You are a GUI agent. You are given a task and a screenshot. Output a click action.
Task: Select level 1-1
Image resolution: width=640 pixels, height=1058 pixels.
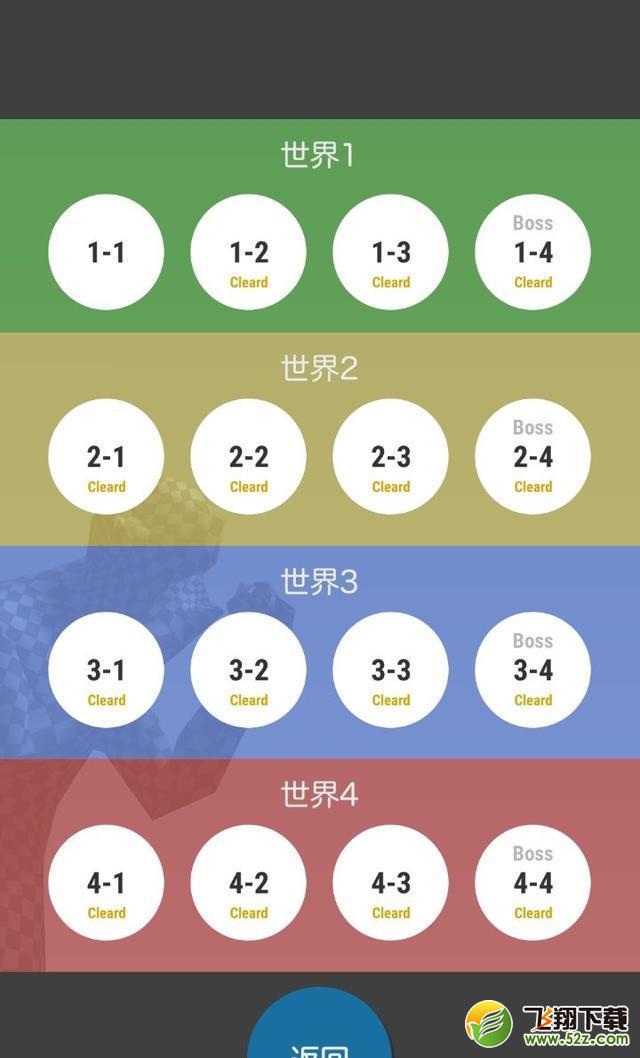tap(106, 252)
